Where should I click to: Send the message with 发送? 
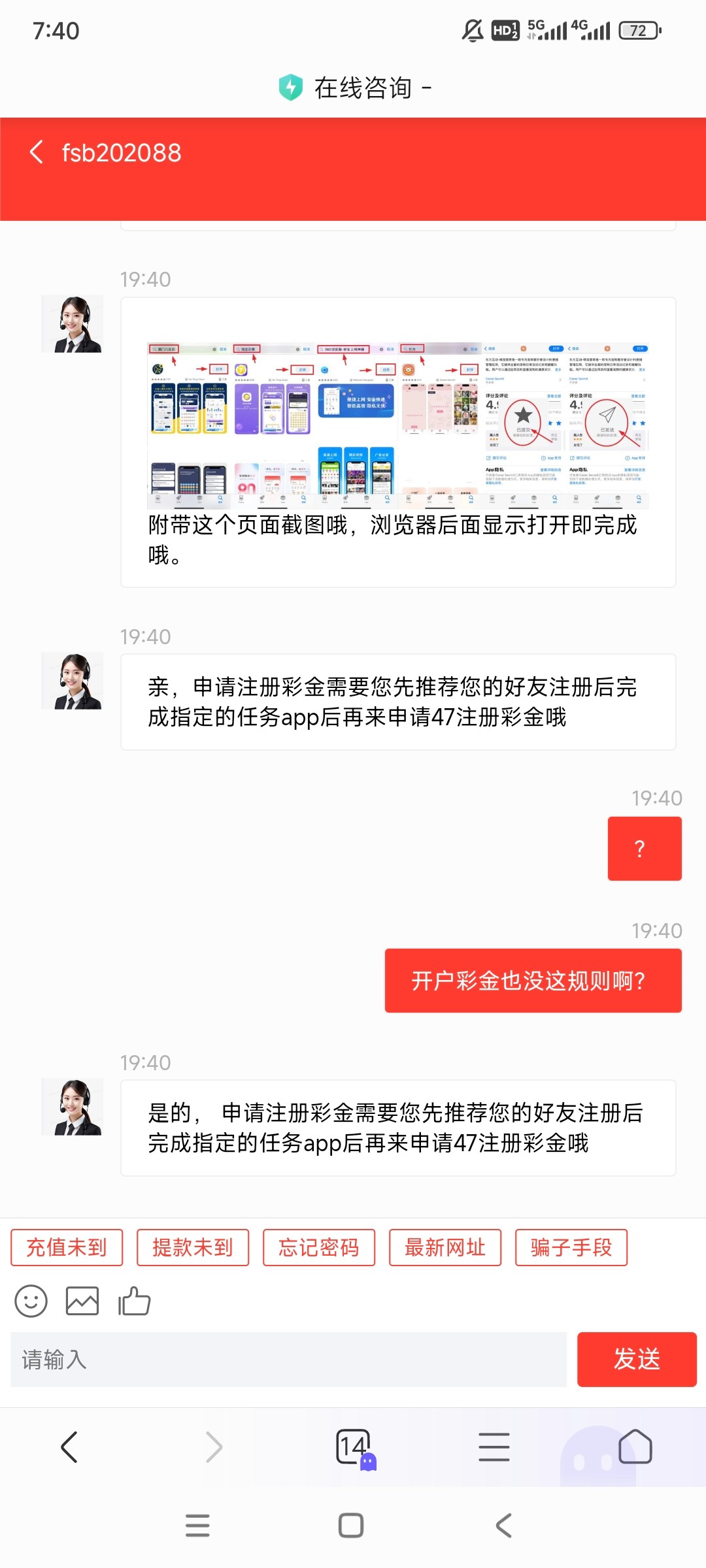637,1360
